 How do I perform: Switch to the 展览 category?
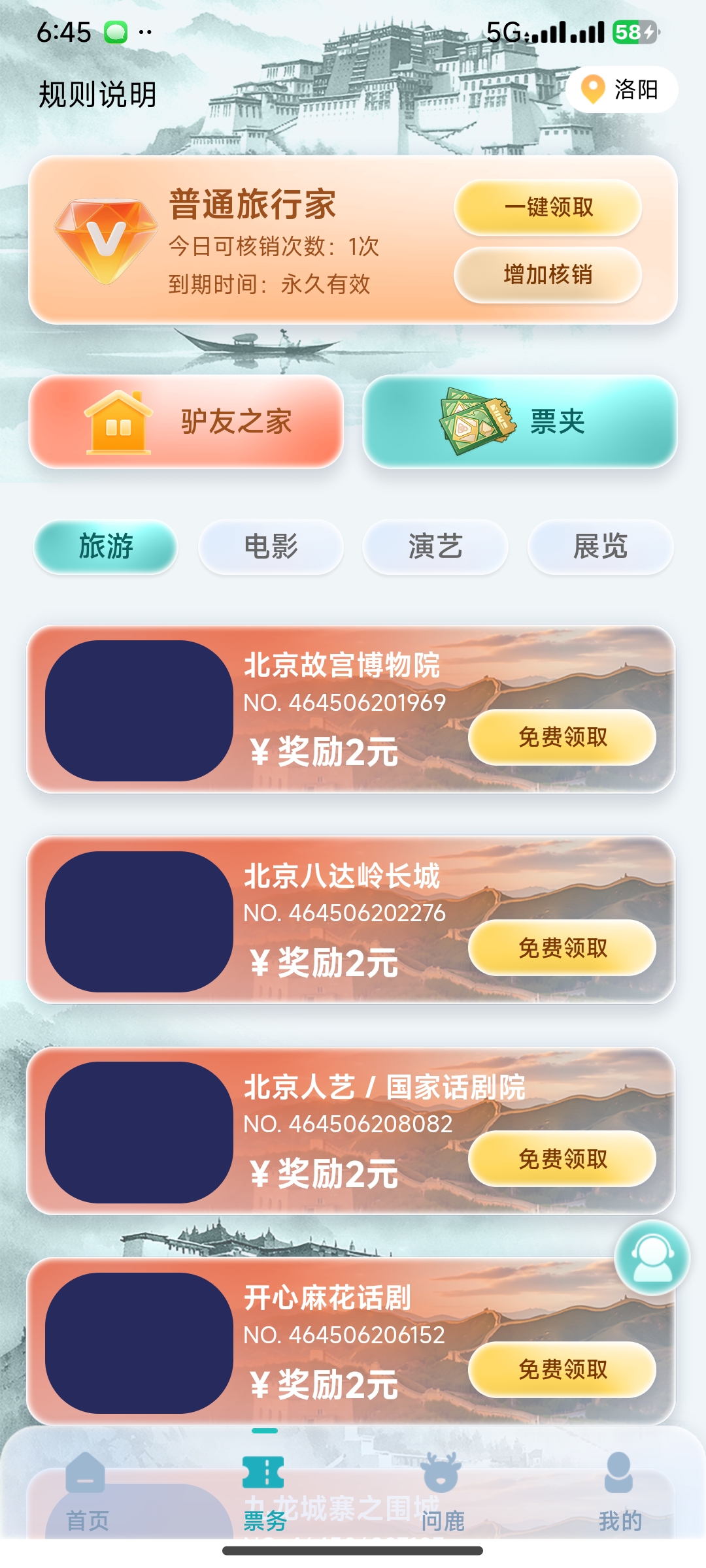point(600,546)
